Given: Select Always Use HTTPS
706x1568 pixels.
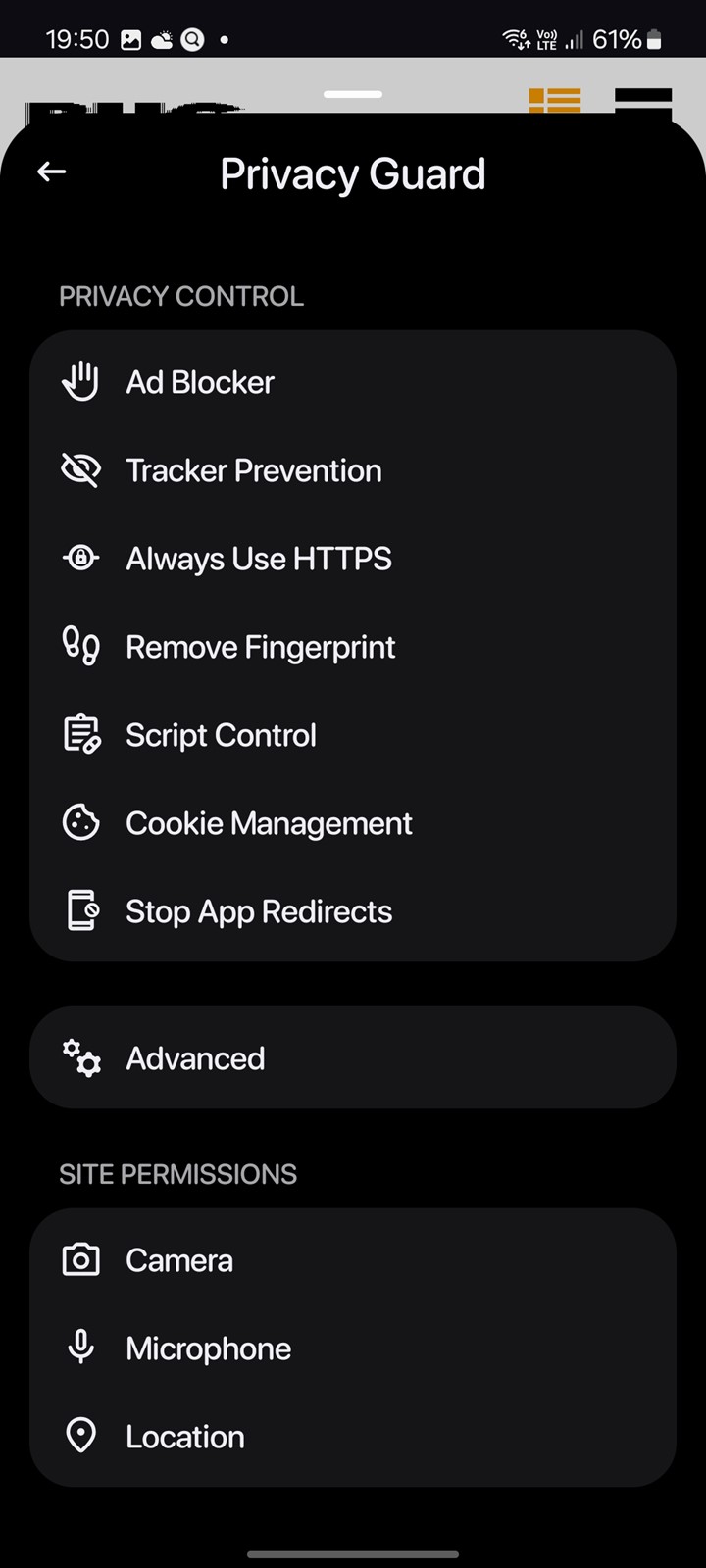Looking at the screenshot, I should coord(353,559).
